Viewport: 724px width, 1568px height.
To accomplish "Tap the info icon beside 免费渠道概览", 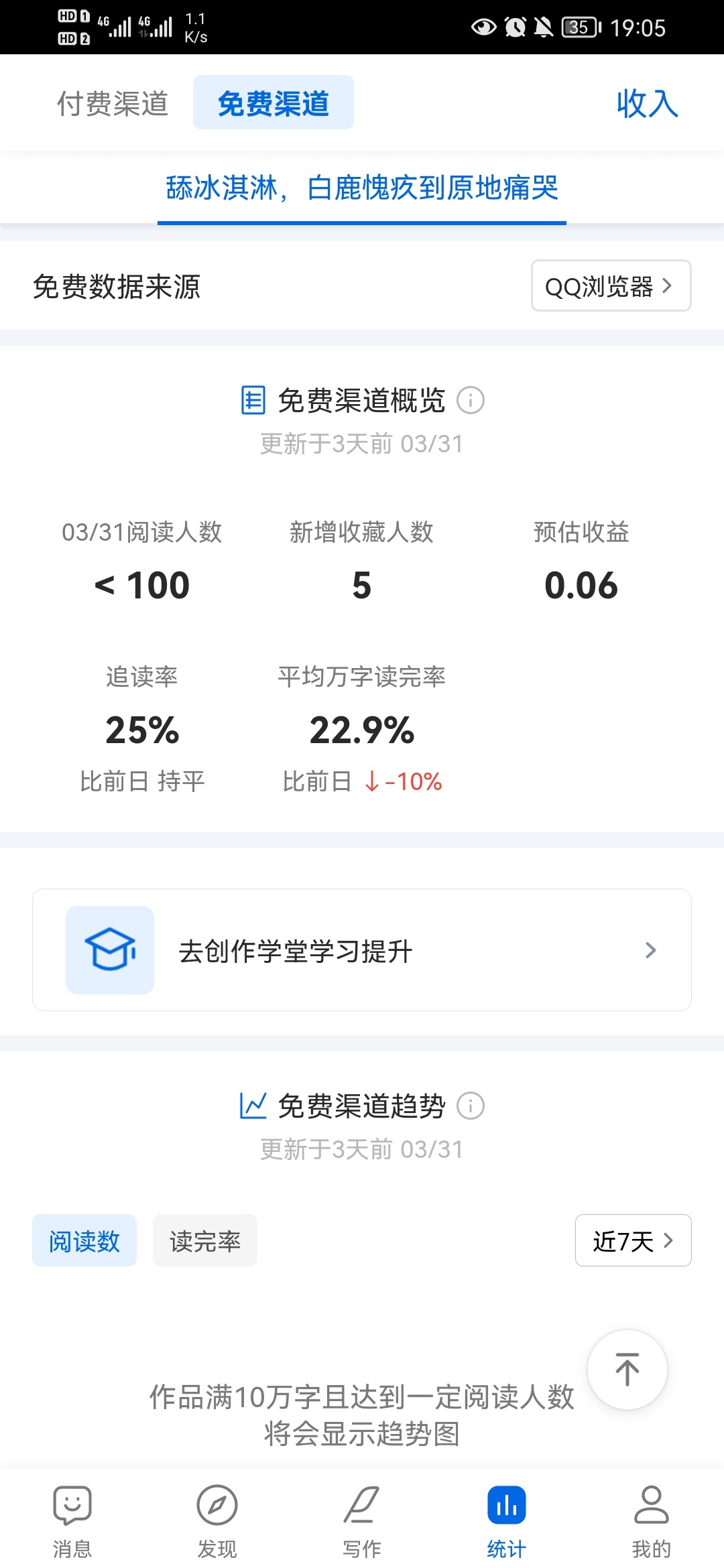I will (471, 400).
